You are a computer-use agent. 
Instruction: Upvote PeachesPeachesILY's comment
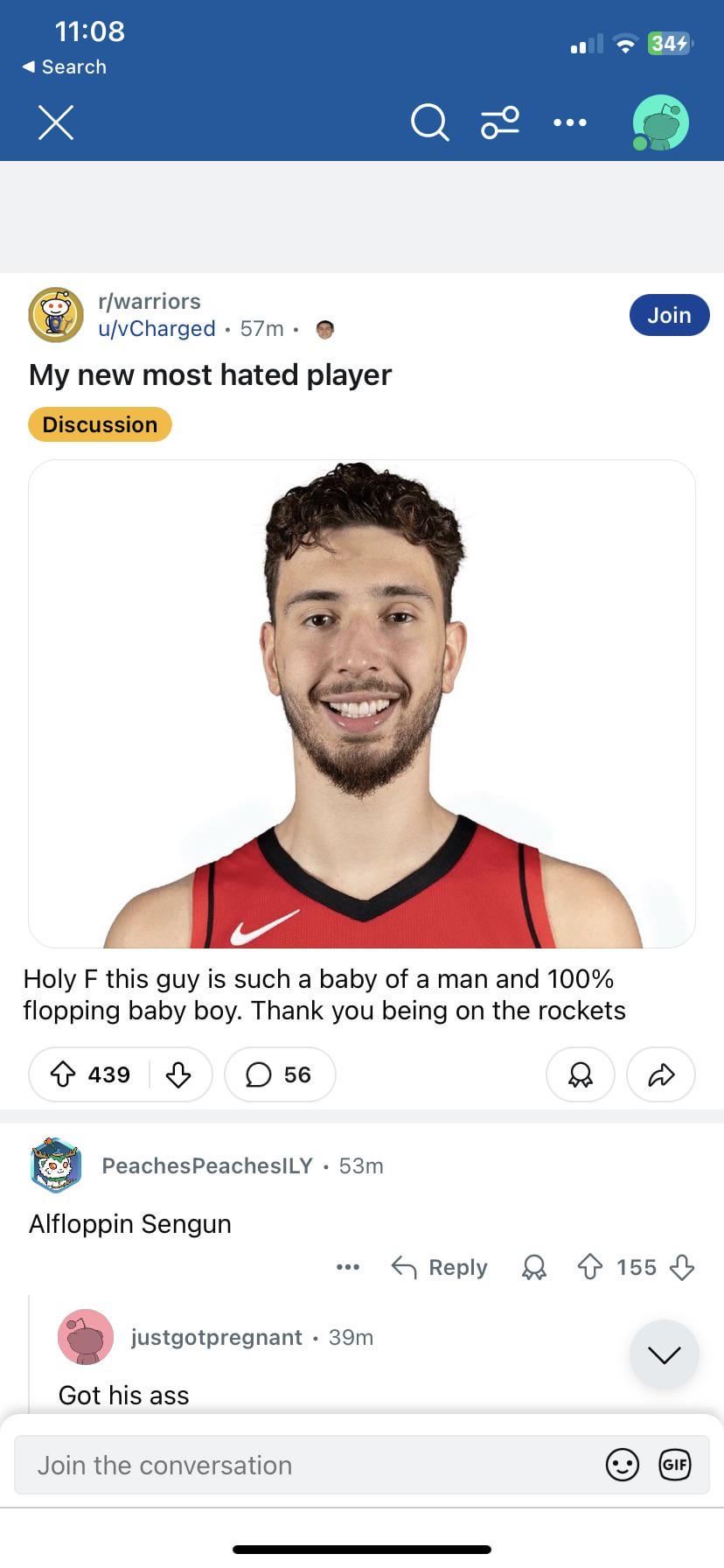pyautogui.click(x=590, y=1267)
